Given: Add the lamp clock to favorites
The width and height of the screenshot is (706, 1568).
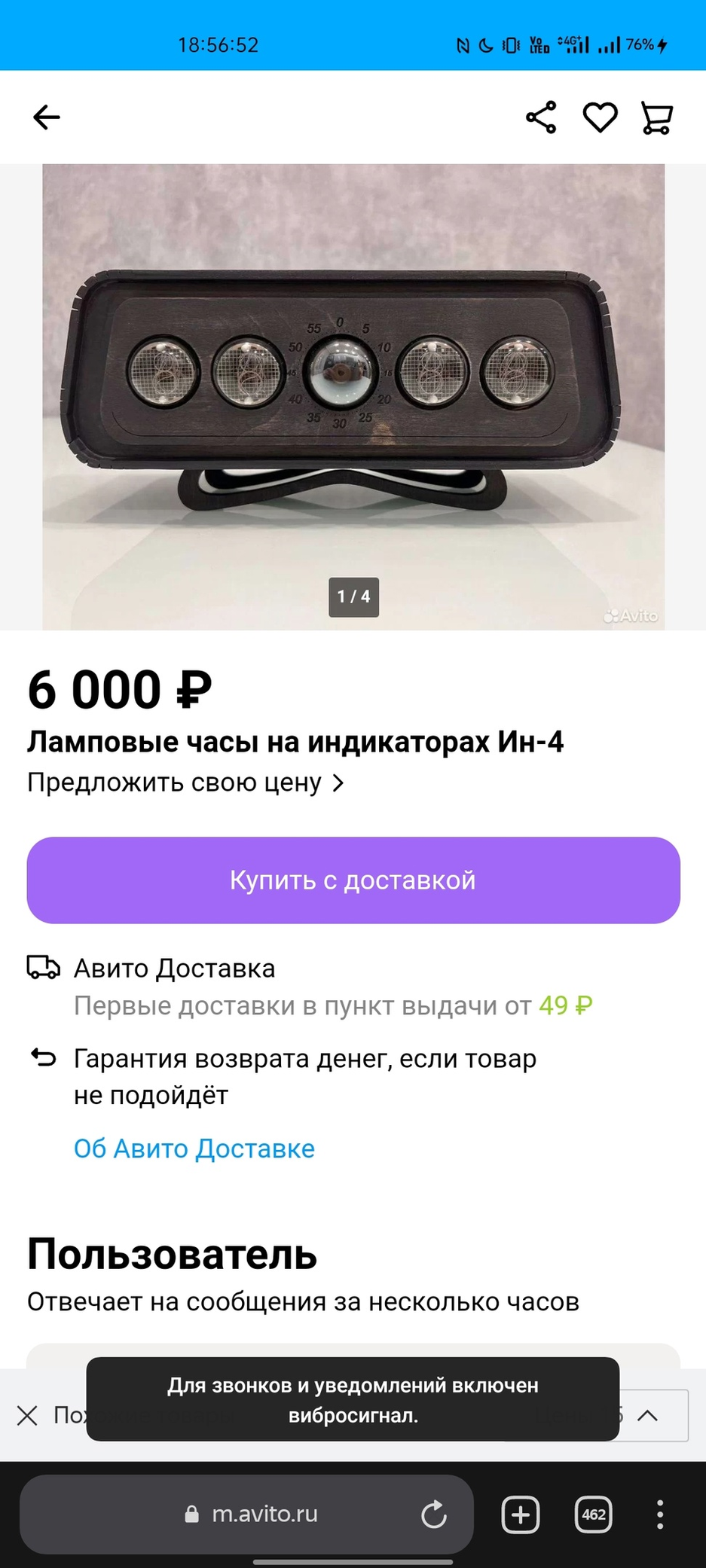Looking at the screenshot, I should (x=600, y=117).
